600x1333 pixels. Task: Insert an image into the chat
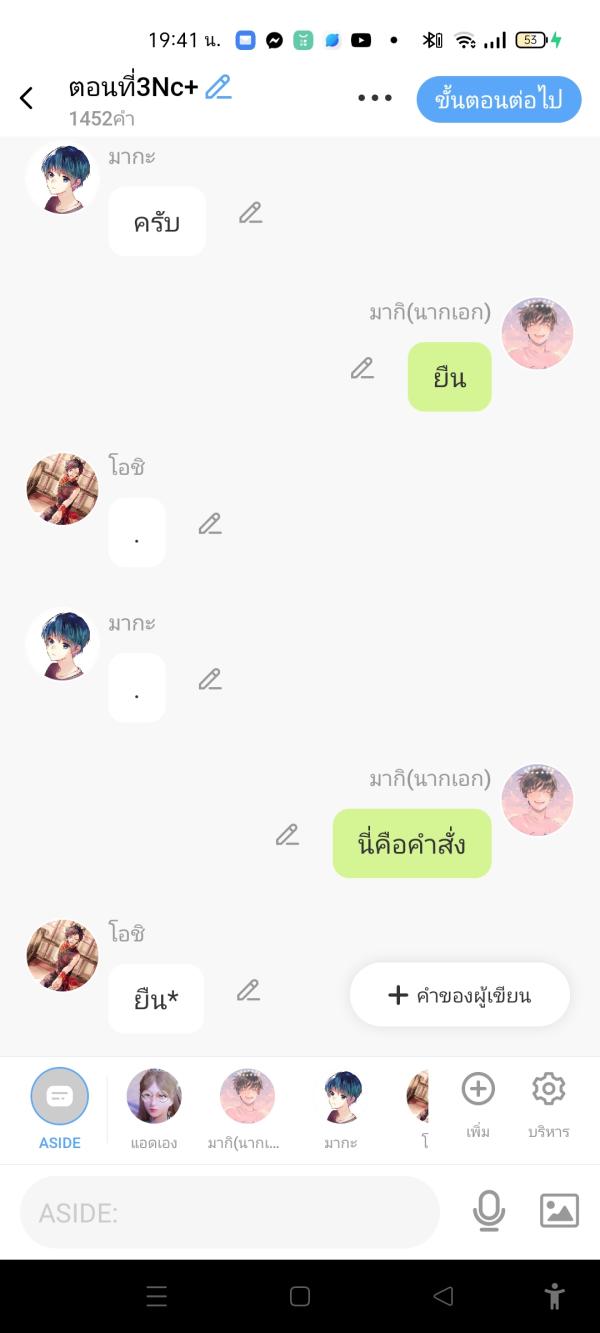tap(559, 1211)
